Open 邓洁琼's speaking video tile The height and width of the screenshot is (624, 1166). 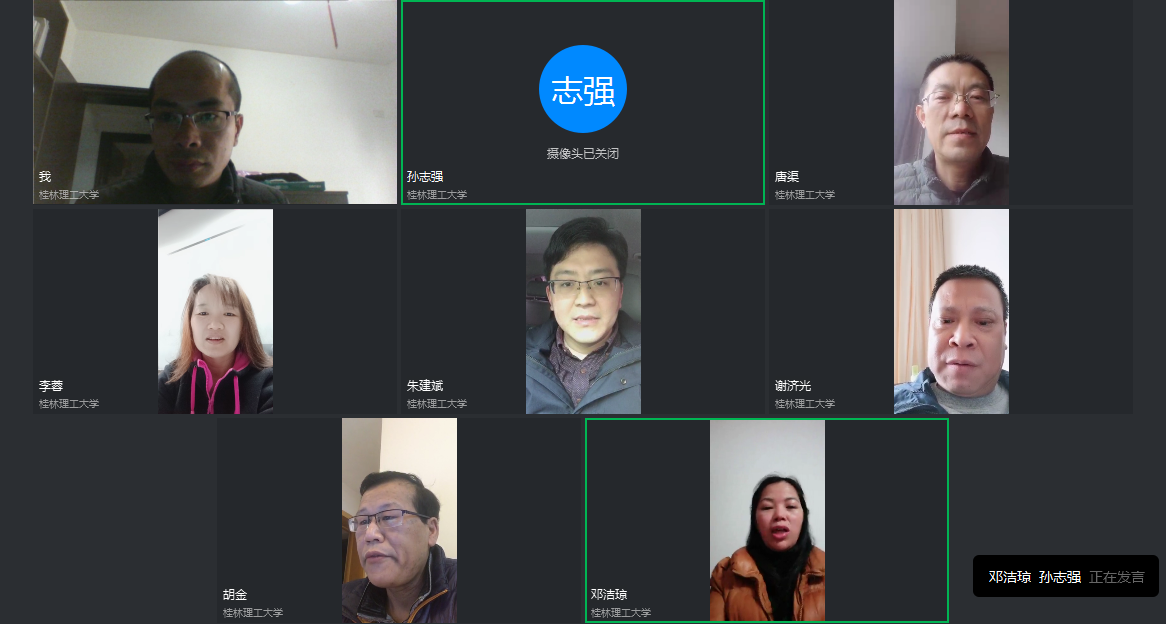coord(767,520)
